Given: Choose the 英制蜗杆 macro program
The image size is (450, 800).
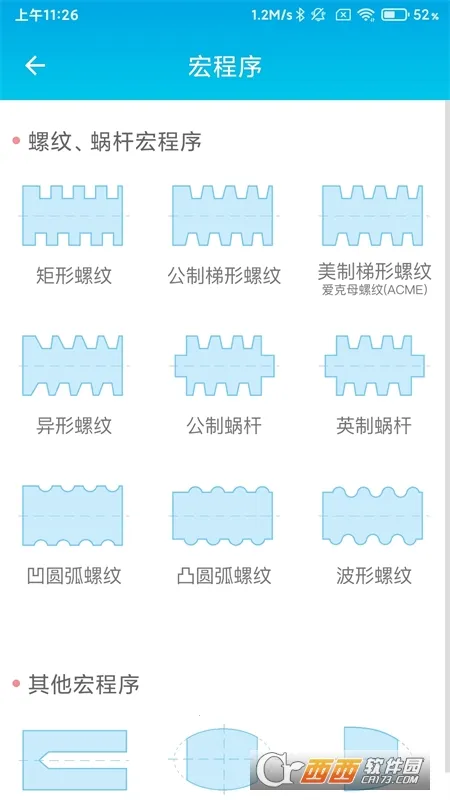Looking at the screenshot, I should (374, 385).
